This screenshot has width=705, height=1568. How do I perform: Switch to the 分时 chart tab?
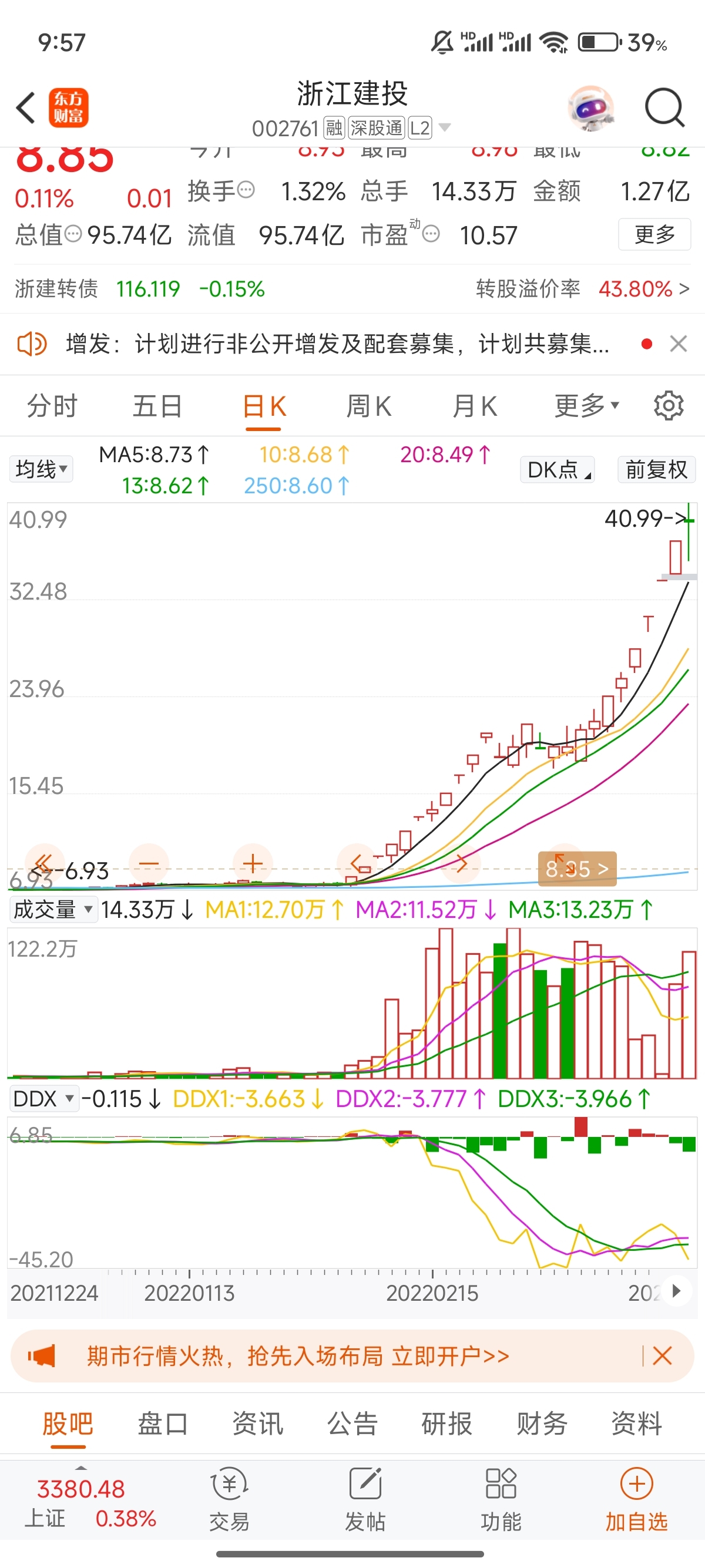click(52, 406)
